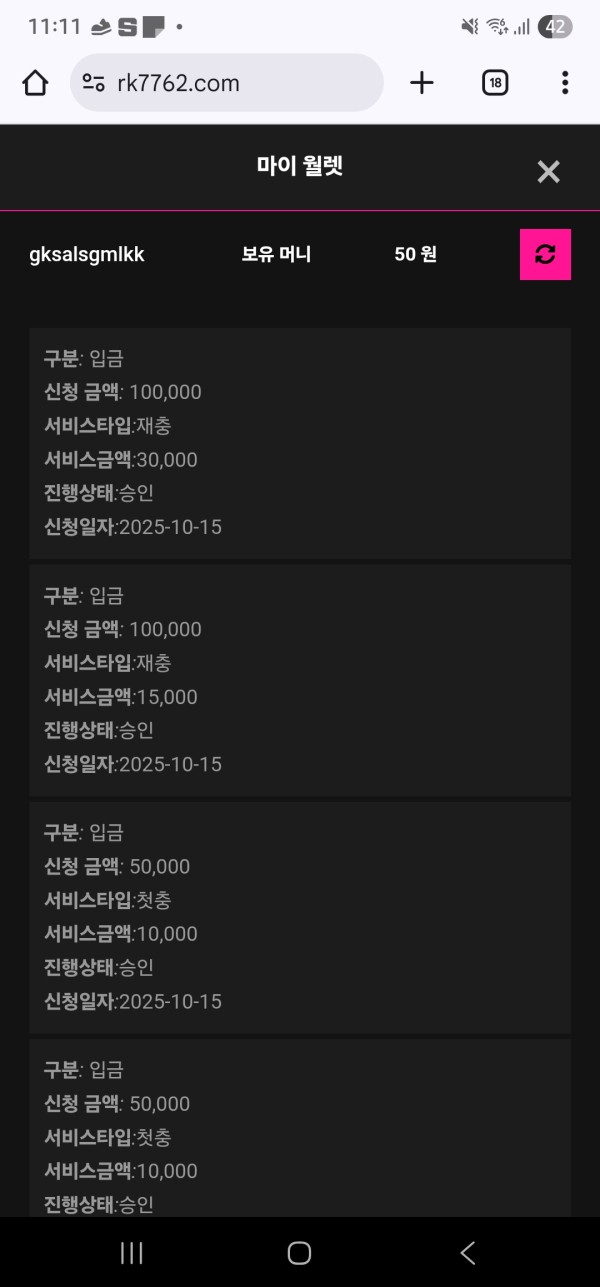Open the browser overflow menu
This screenshot has width=600, height=1287.
[x=565, y=83]
